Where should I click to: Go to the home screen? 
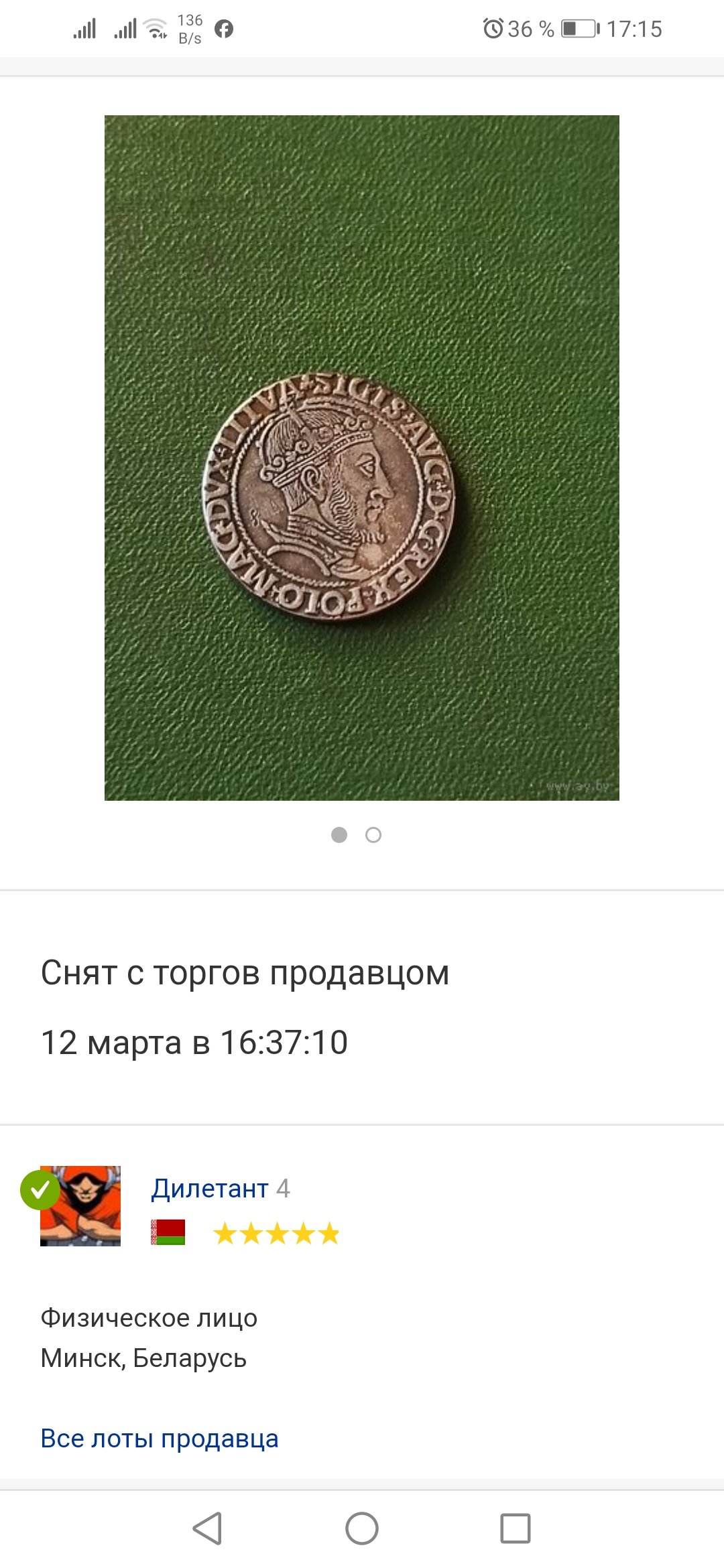pyautogui.click(x=362, y=1528)
